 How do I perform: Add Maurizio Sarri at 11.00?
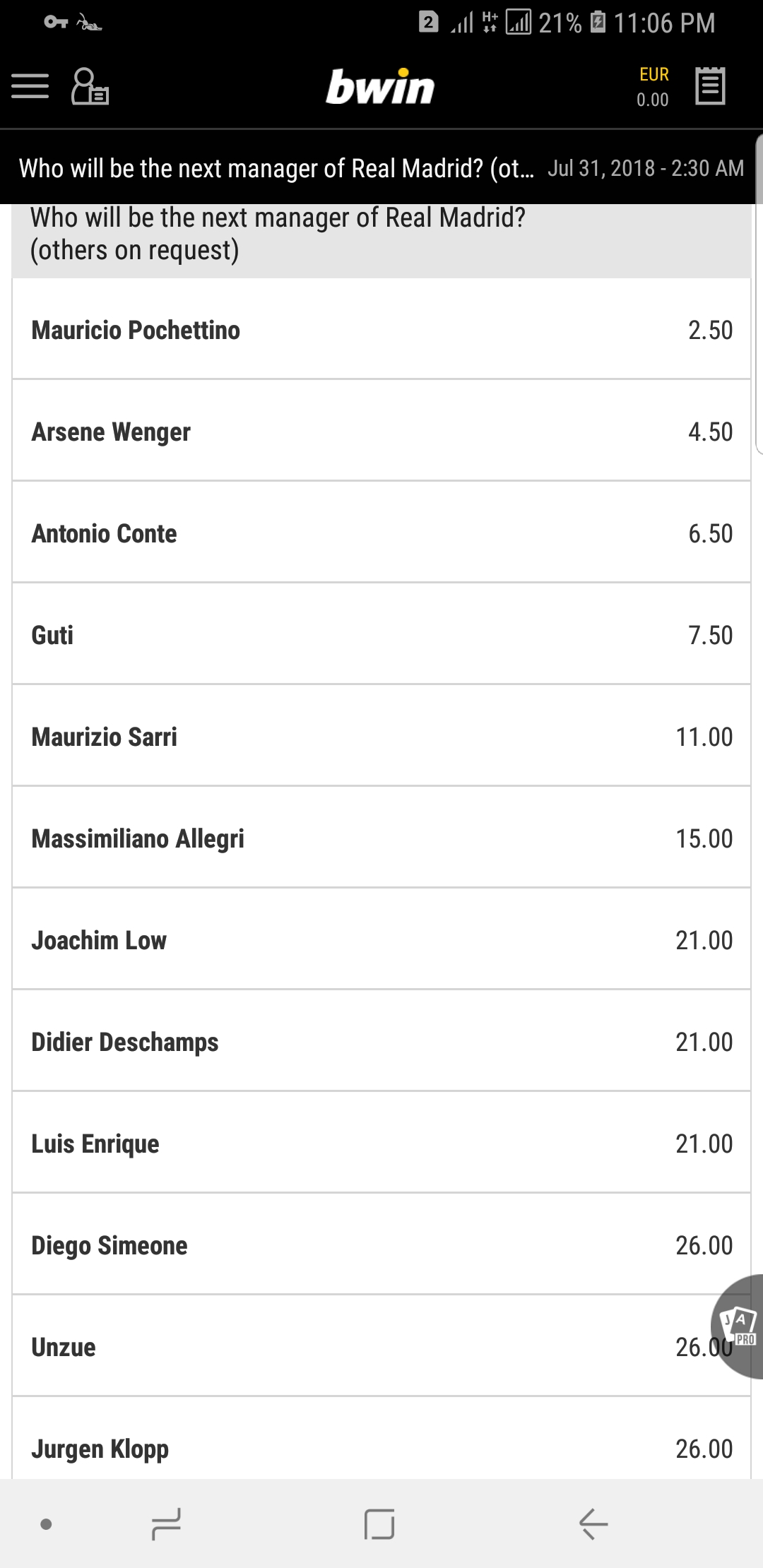click(x=381, y=736)
